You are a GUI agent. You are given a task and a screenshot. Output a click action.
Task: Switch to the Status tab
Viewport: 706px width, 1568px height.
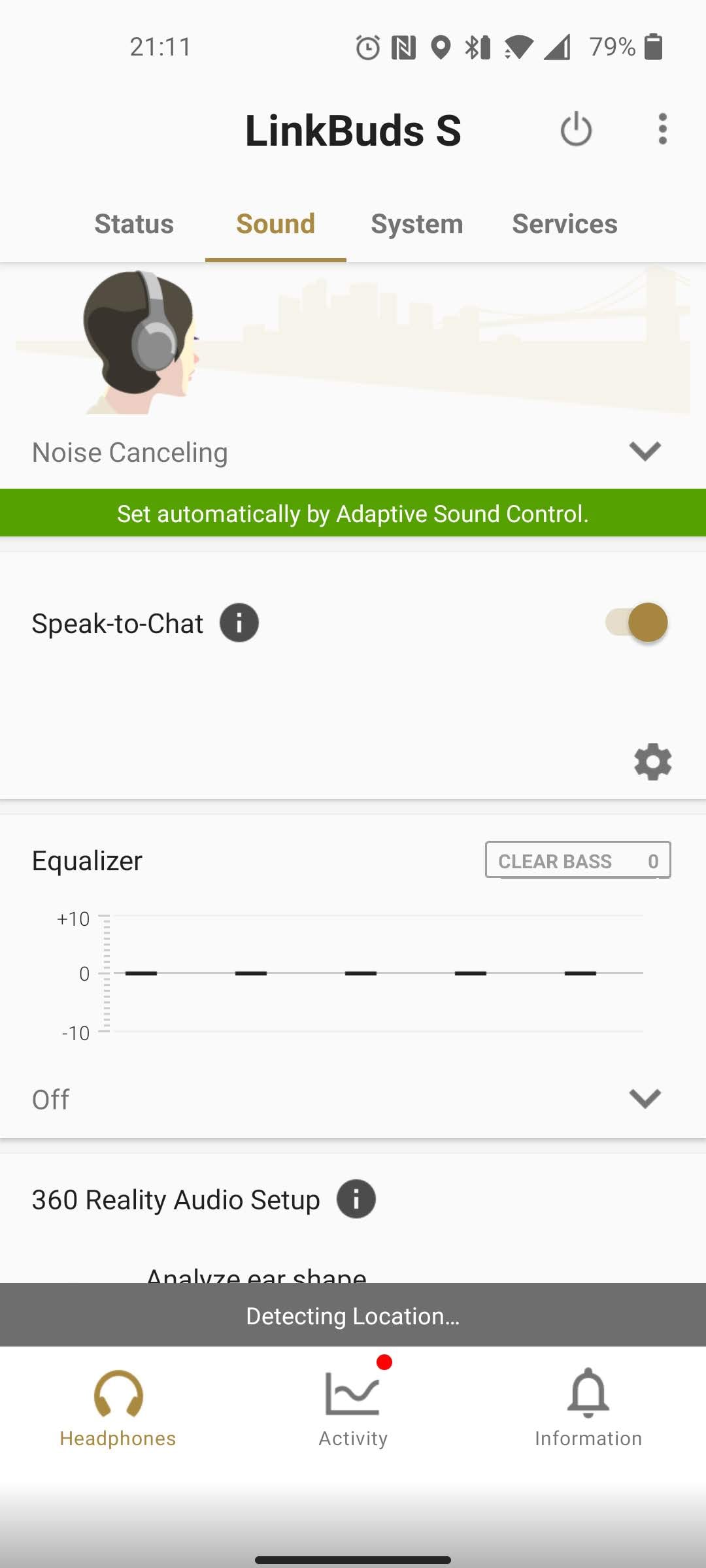point(134,224)
